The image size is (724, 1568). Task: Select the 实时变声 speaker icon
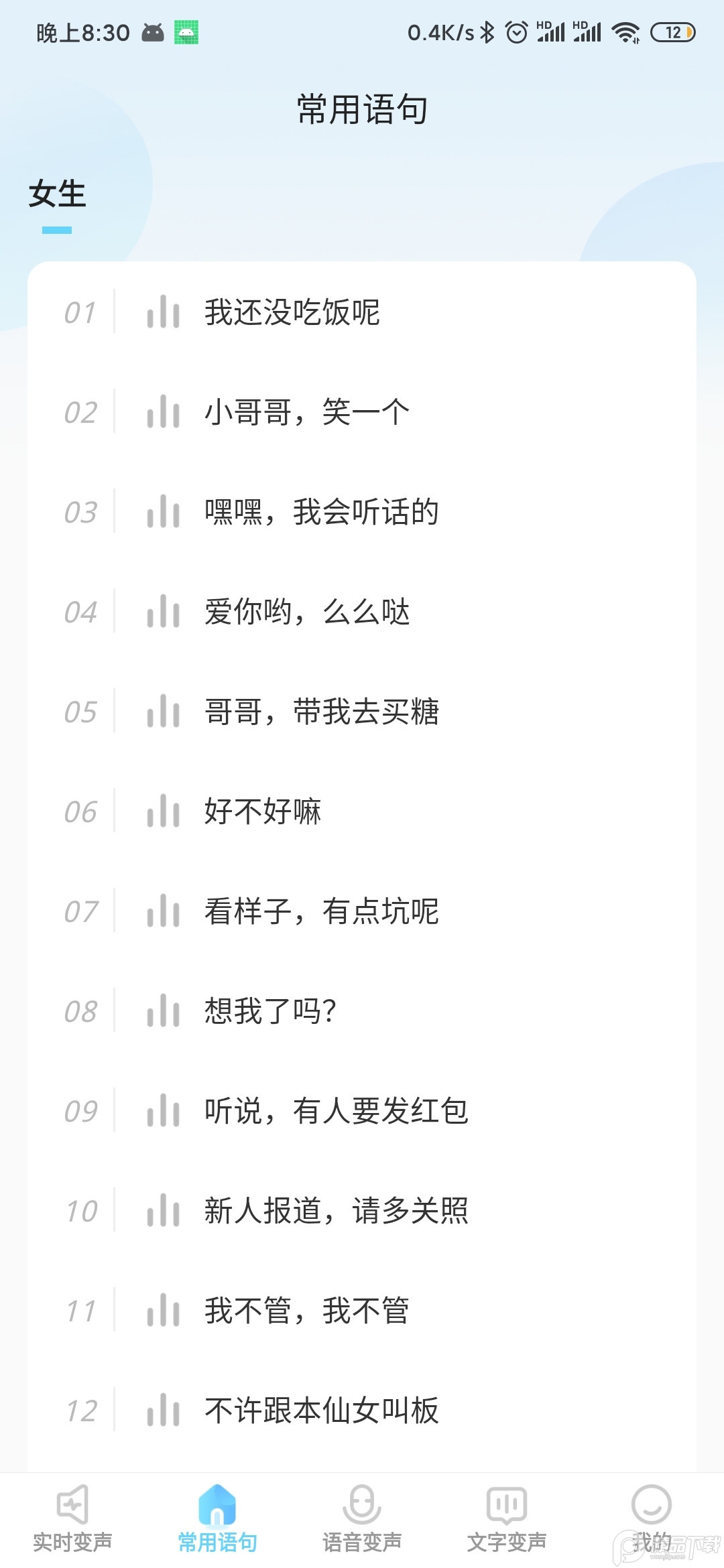pos(72,1504)
